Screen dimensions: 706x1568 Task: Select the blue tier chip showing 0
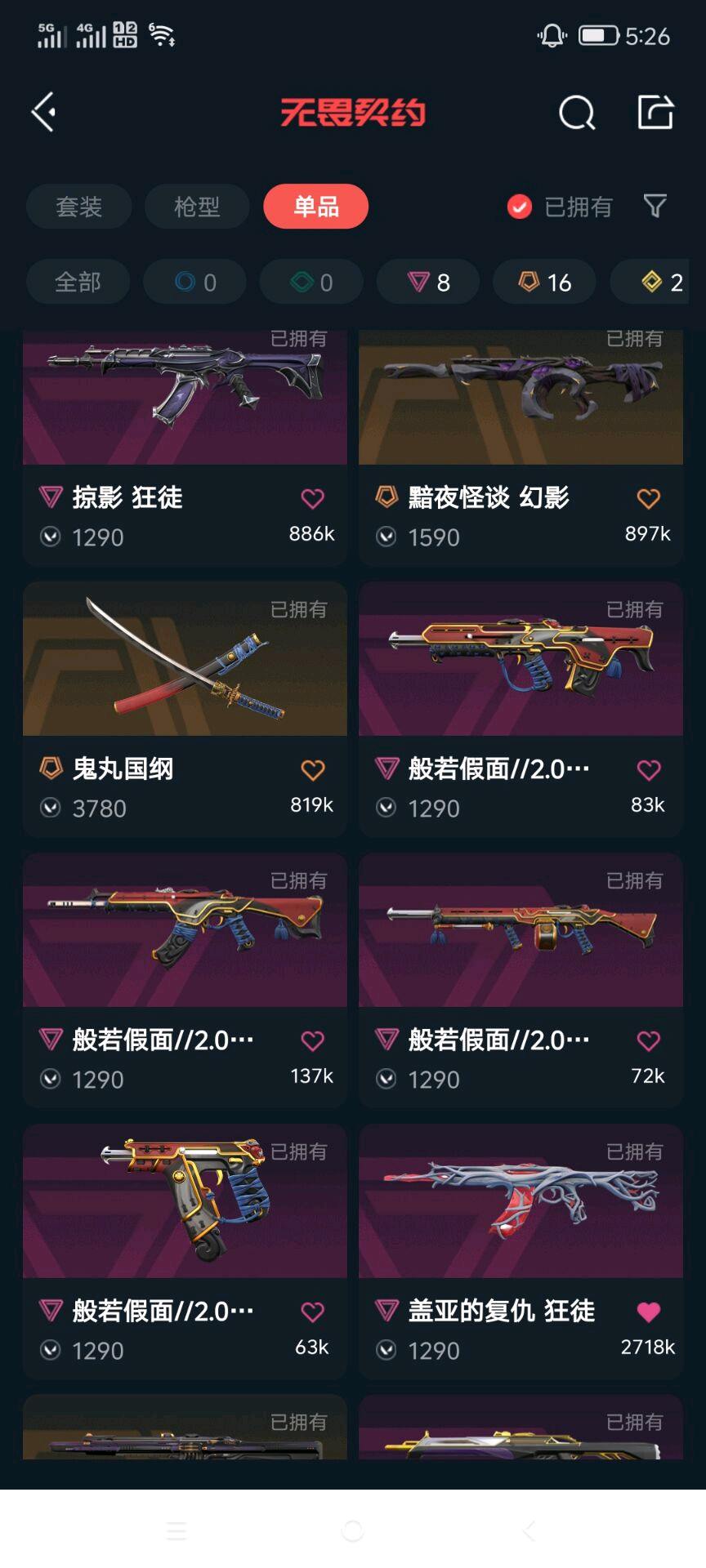pyautogui.click(x=194, y=283)
